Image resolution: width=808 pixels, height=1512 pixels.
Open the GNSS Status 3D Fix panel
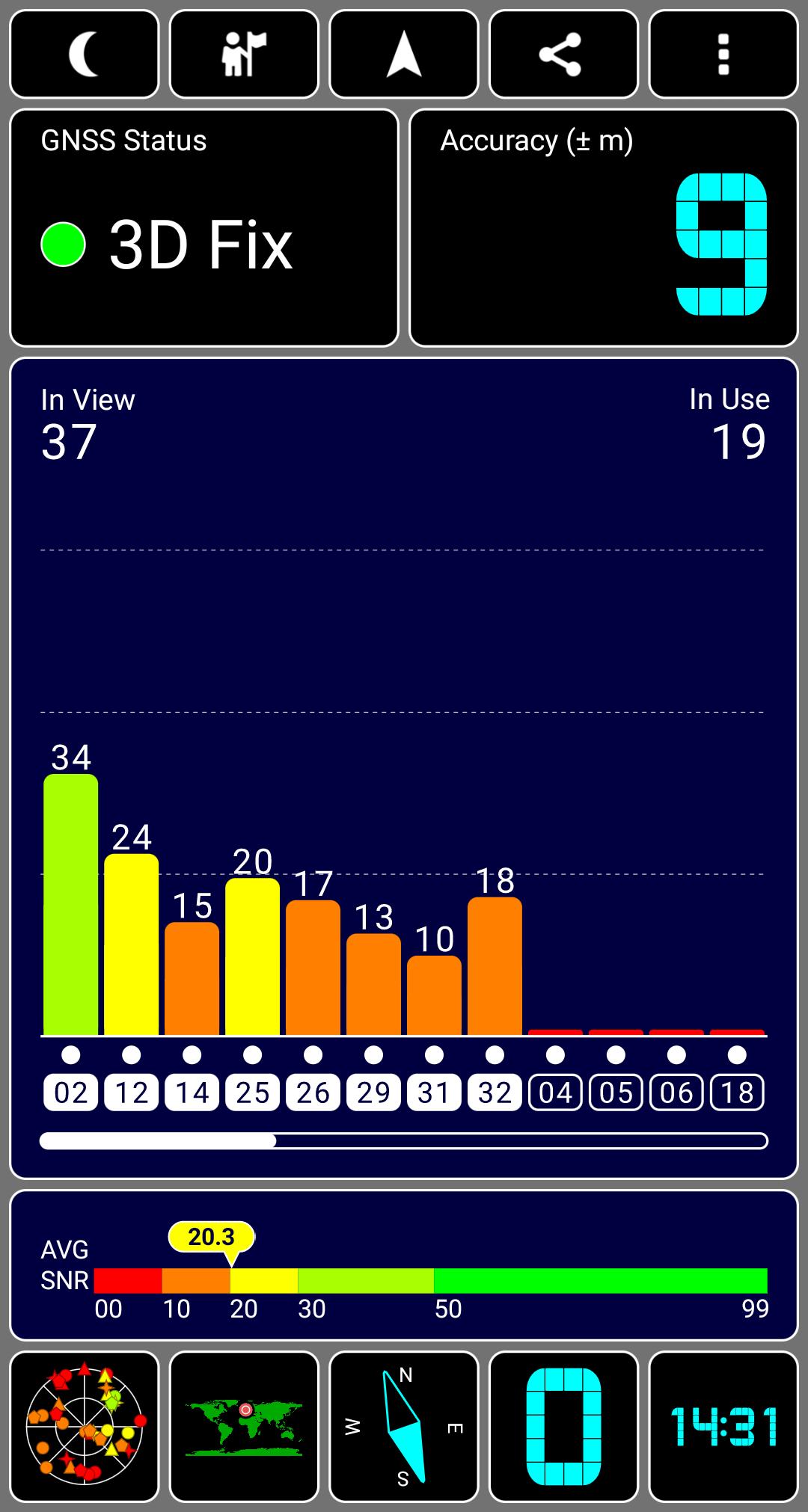(203, 228)
